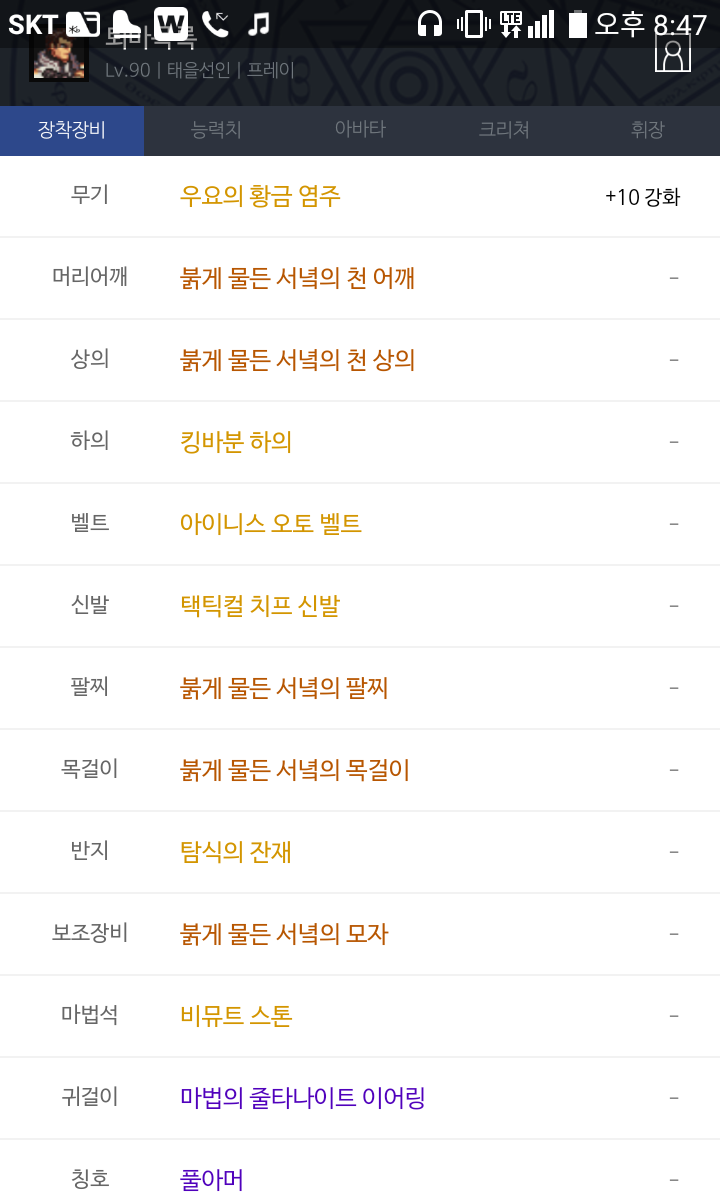Image resolution: width=720 pixels, height=1193 pixels.
Task: Open the 풀아머 title item
Action: coord(212,1179)
